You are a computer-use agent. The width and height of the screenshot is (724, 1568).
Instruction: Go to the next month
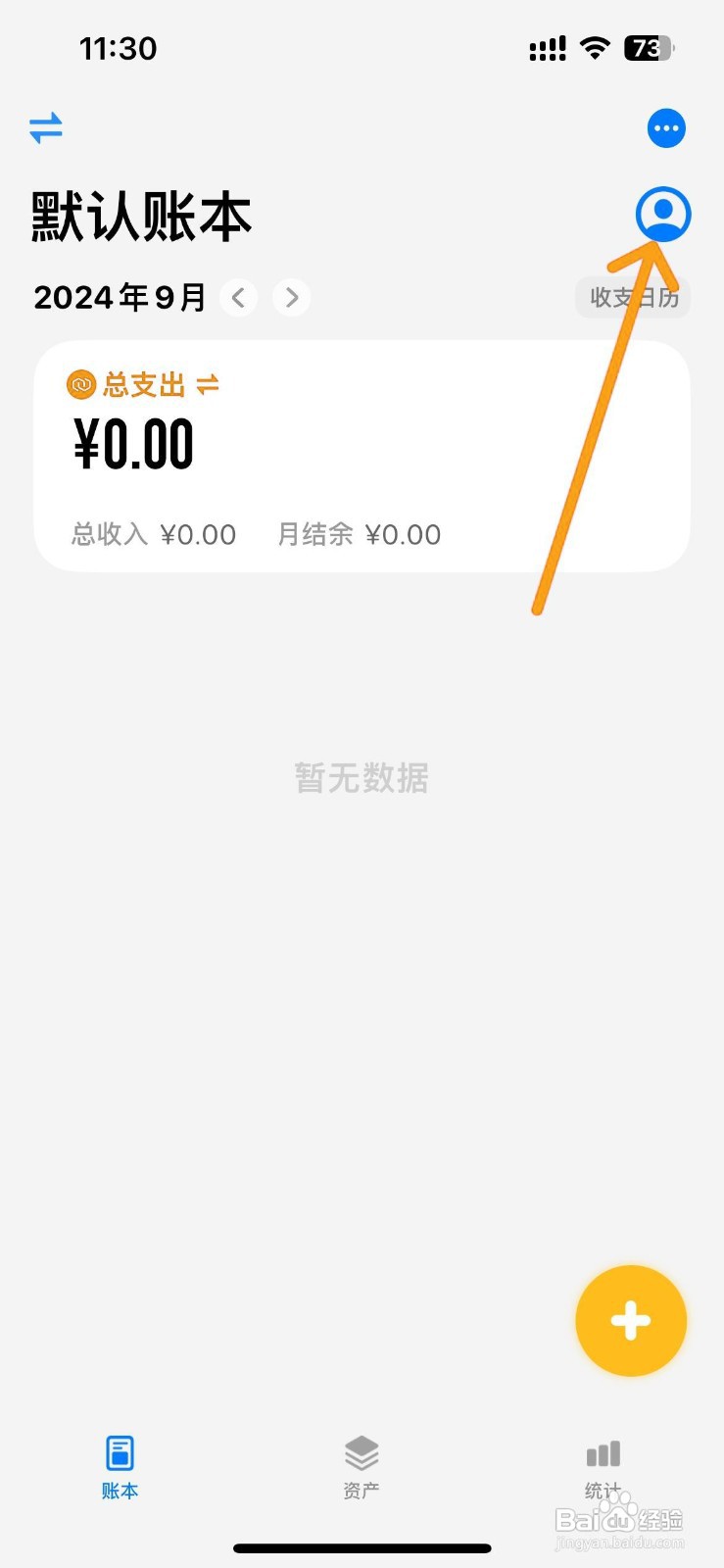click(x=291, y=297)
